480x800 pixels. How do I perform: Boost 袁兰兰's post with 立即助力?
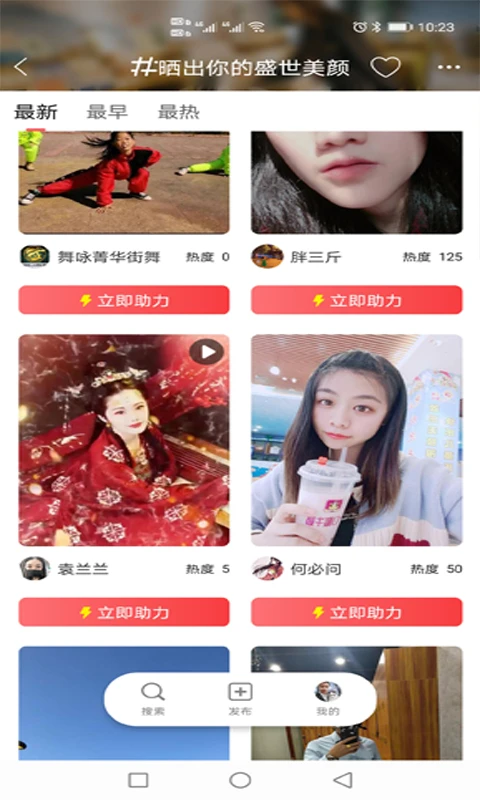[x=124, y=612]
